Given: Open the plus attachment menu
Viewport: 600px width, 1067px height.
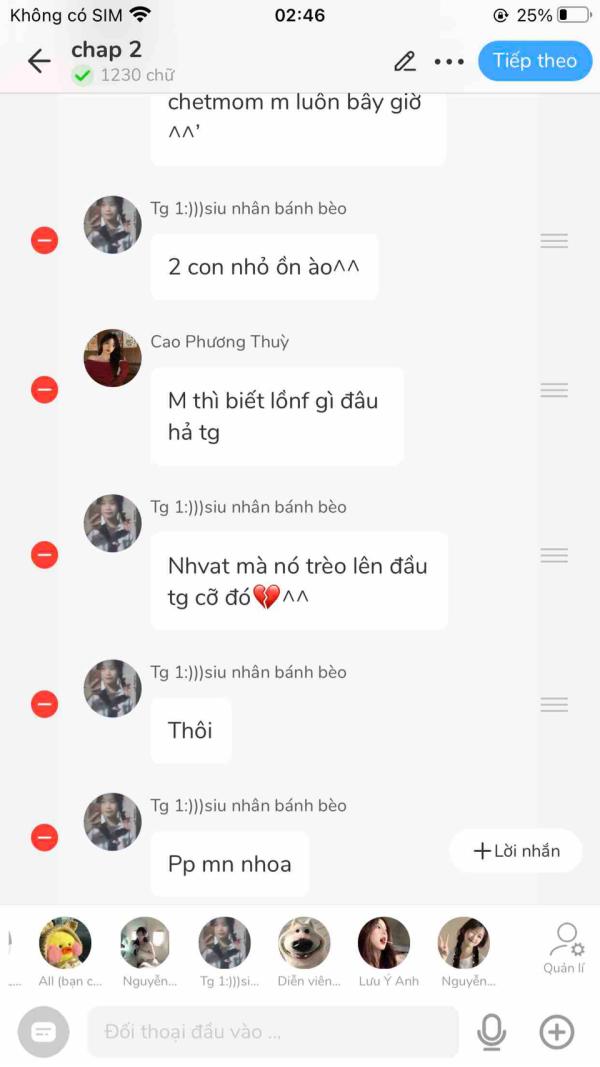Looking at the screenshot, I should coord(557,1031).
